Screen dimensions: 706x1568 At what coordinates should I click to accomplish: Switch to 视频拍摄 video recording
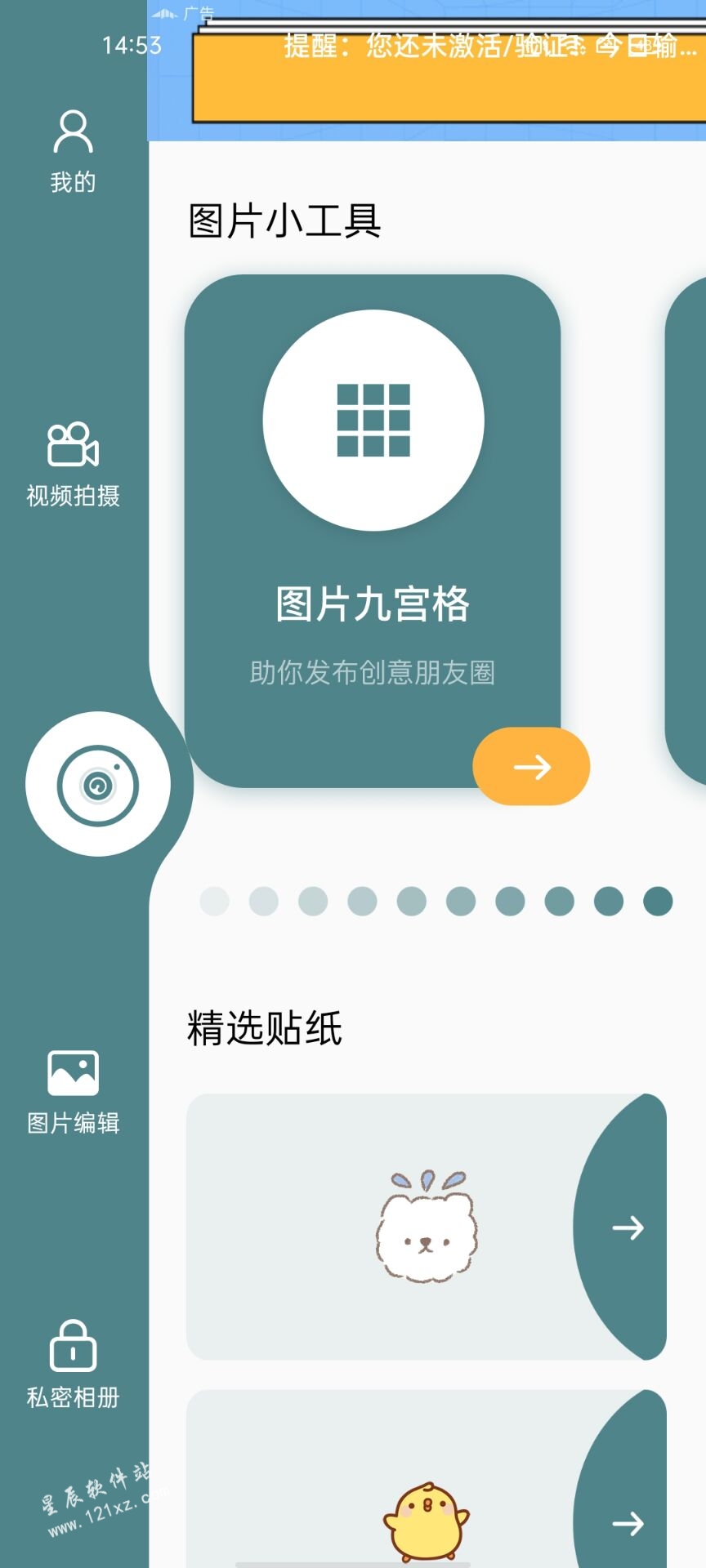(74, 464)
